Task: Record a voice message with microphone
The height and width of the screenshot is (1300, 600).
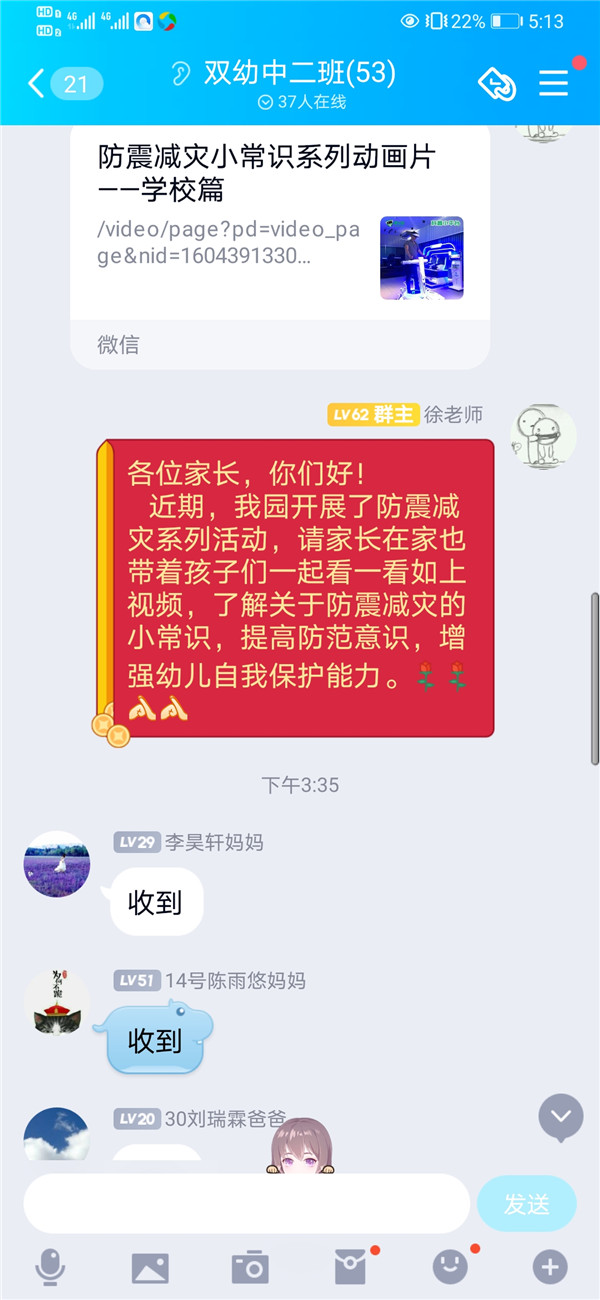Action: coord(50,1268)
